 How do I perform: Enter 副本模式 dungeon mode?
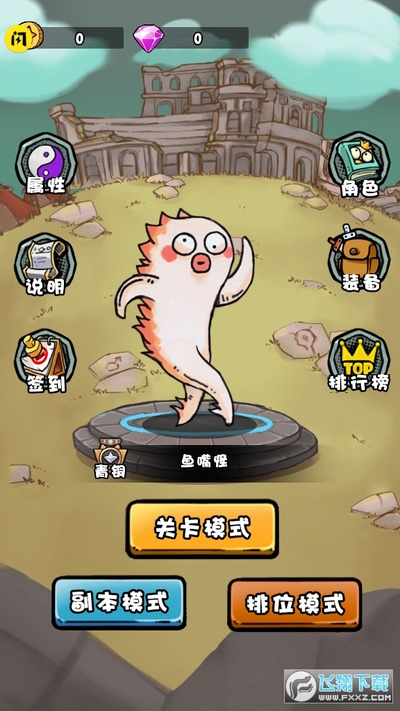pos(119,603)
